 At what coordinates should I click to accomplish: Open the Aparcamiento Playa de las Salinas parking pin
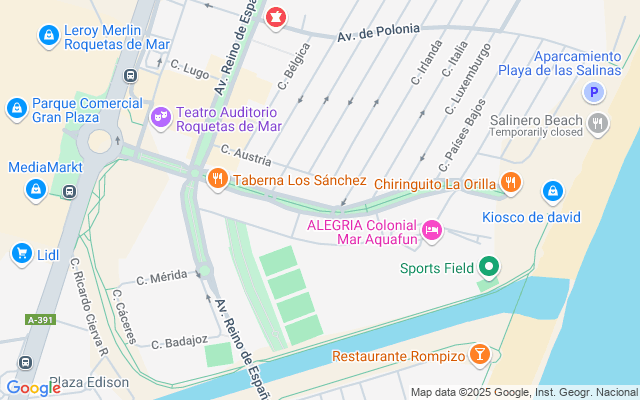pyautogui.click(x=596, y=92)
